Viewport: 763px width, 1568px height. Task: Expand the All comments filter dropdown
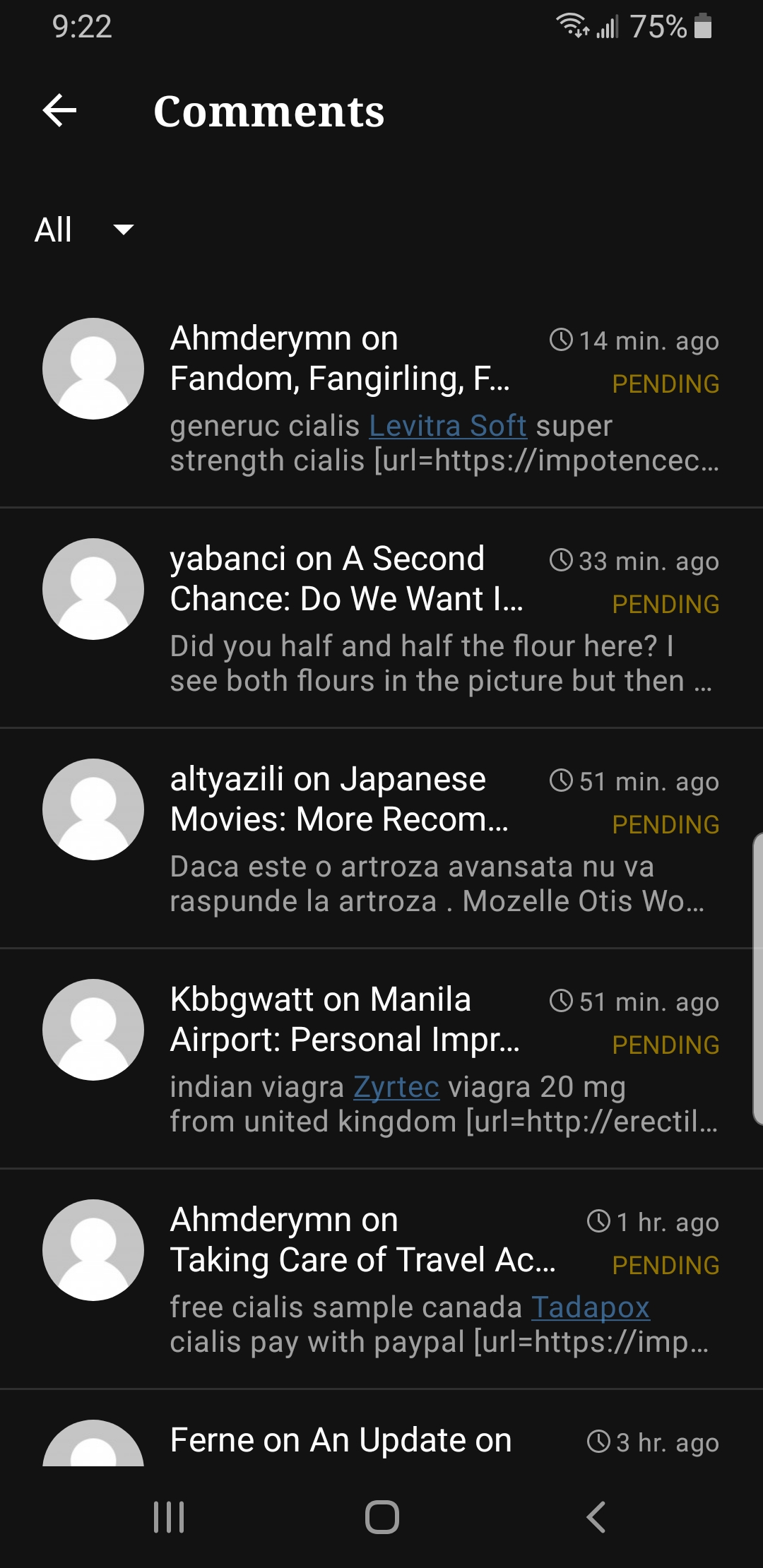pyautogui.click(x=85, y=230)
